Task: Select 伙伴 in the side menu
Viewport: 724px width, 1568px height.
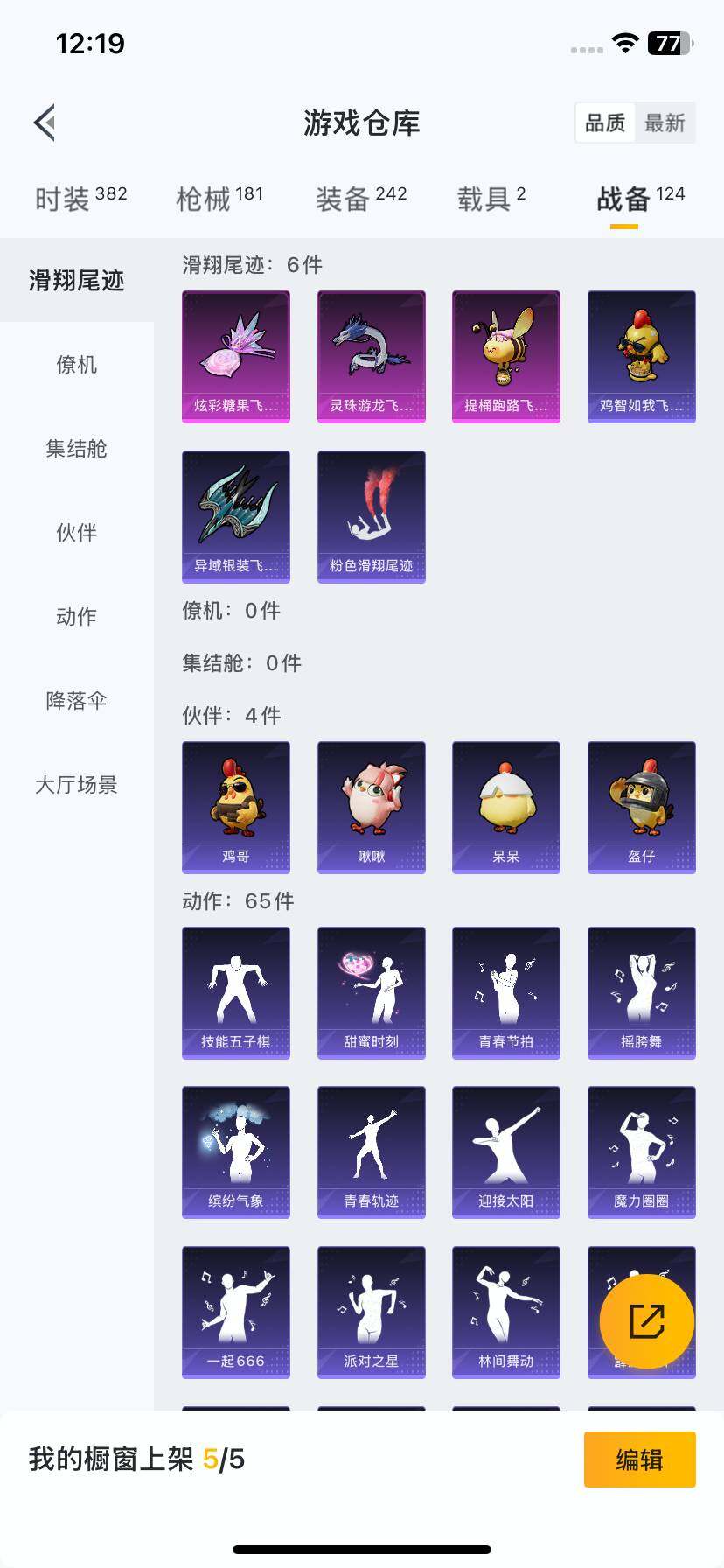Action: [77, 533]
